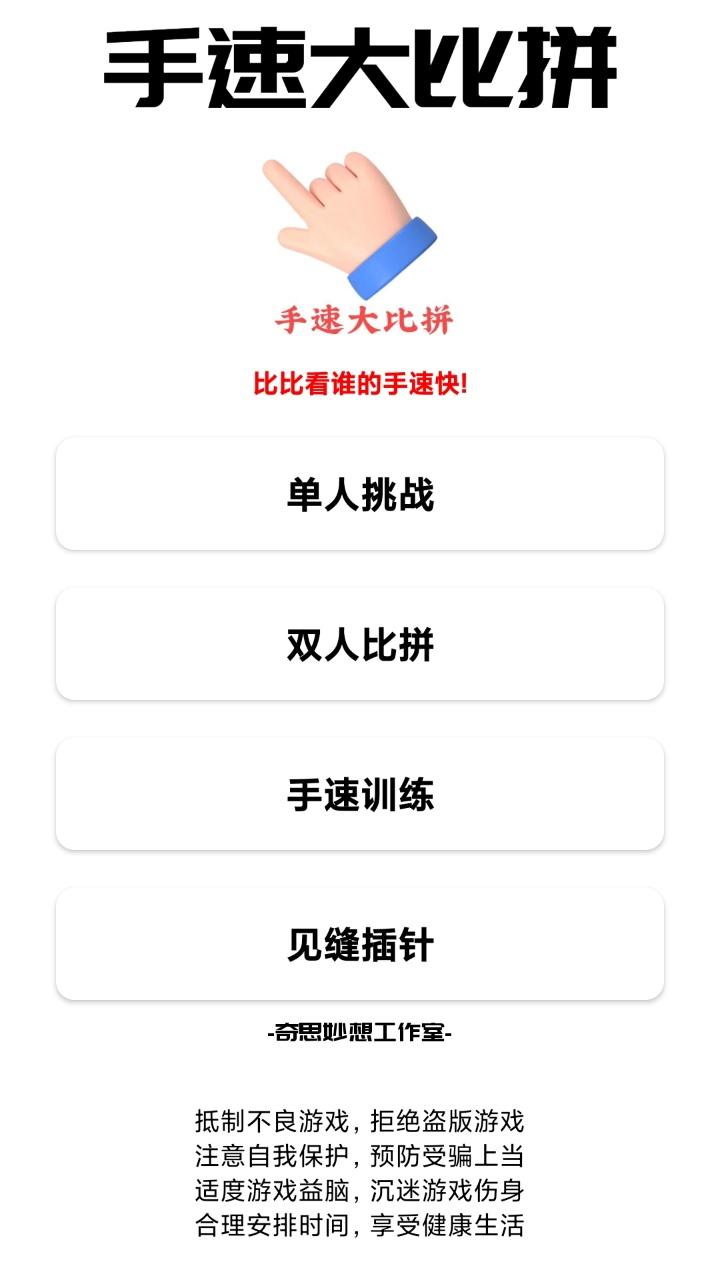Click the 手速大比拼 main title
720x1280 pixels.
[x=360, y=70]
